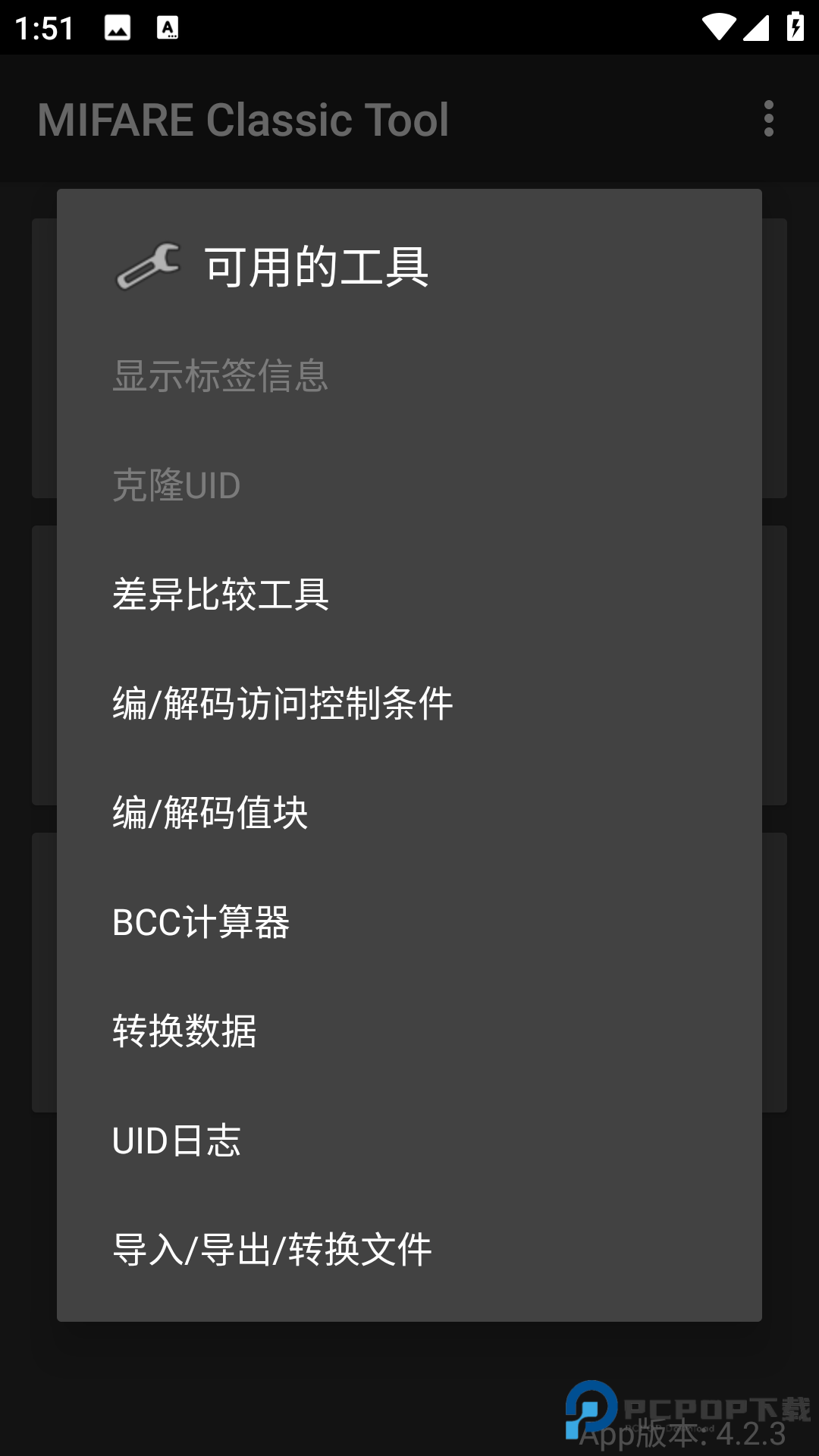Select 编/解码访问控制条件

[x=282, y=703]
